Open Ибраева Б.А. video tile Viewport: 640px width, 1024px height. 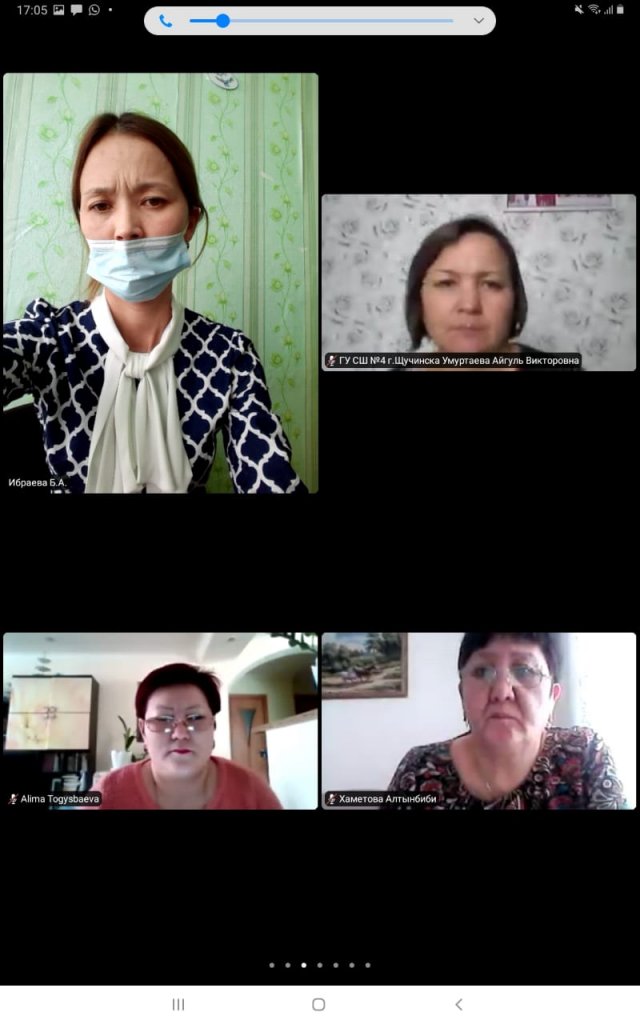point(160,283)
